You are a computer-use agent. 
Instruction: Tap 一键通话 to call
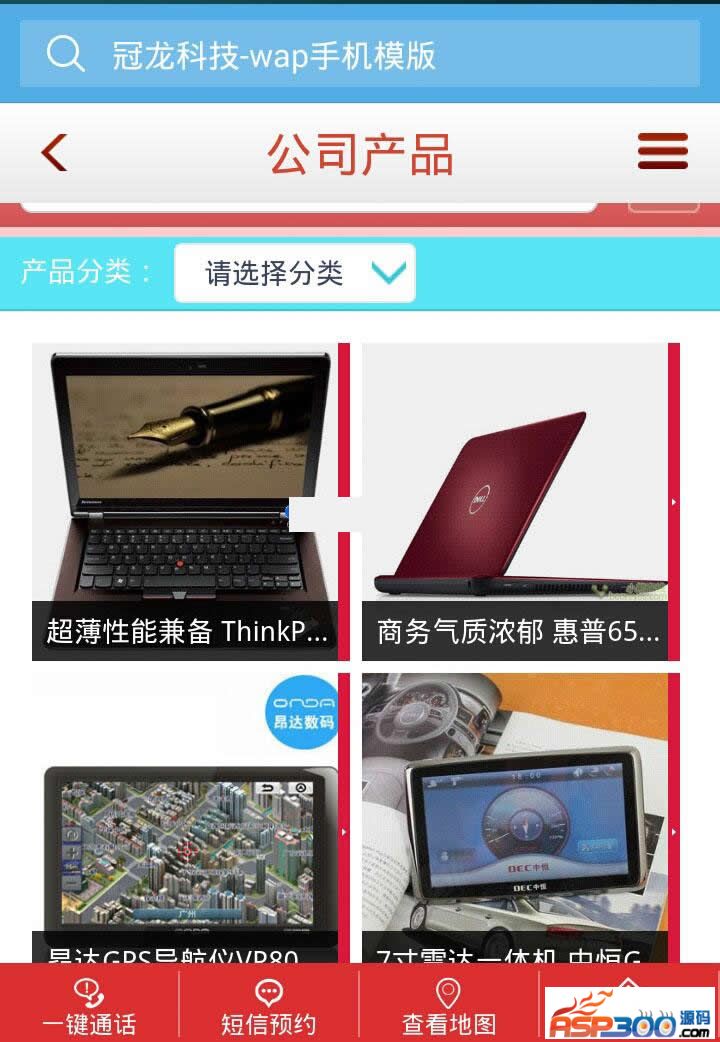point(89,1005)
